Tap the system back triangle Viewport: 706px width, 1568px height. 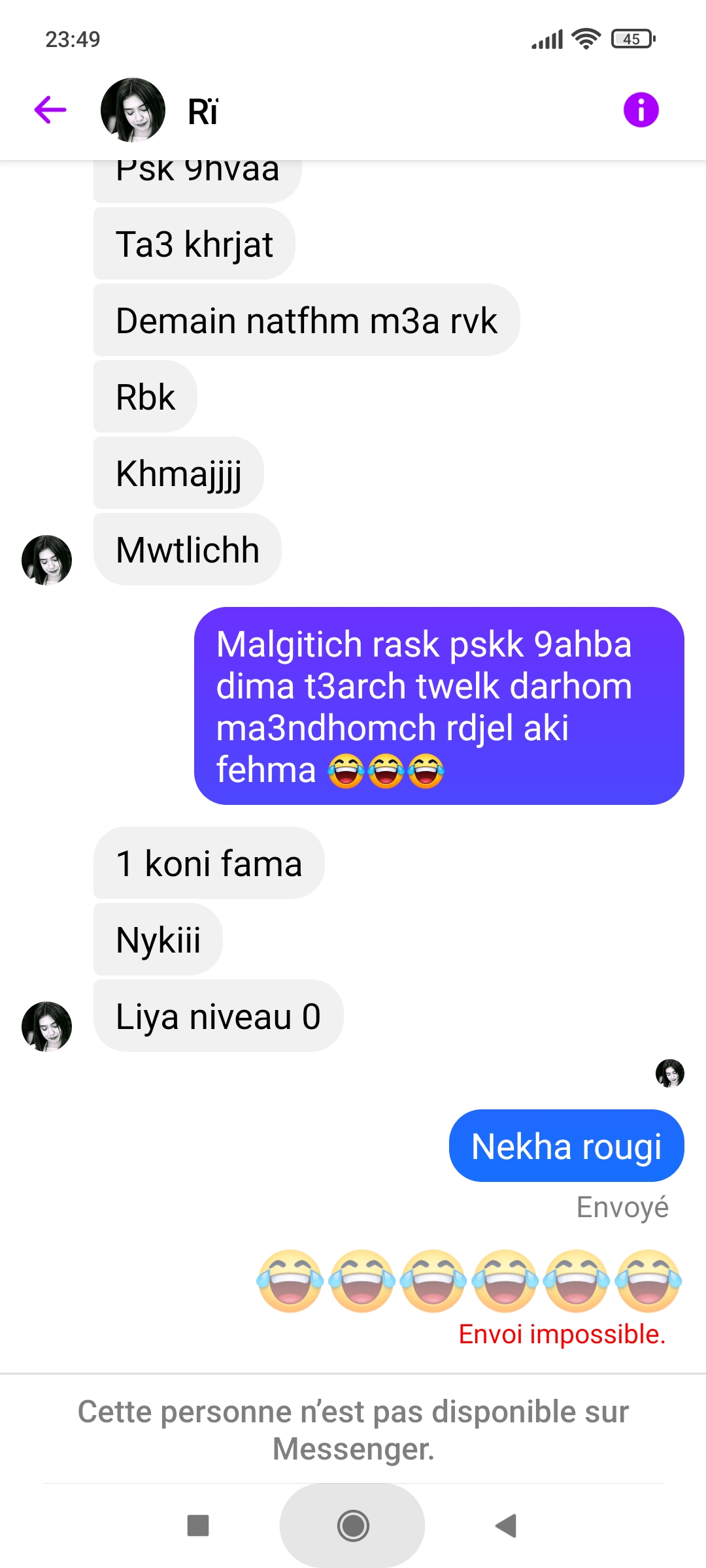coord(506,1526)
